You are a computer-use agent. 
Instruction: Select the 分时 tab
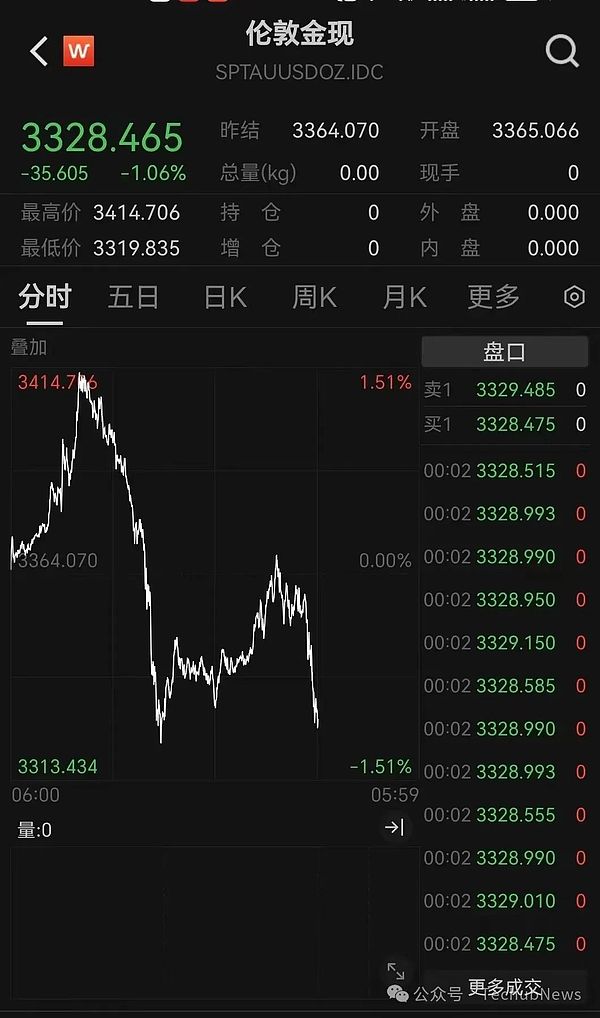[45, 297]
